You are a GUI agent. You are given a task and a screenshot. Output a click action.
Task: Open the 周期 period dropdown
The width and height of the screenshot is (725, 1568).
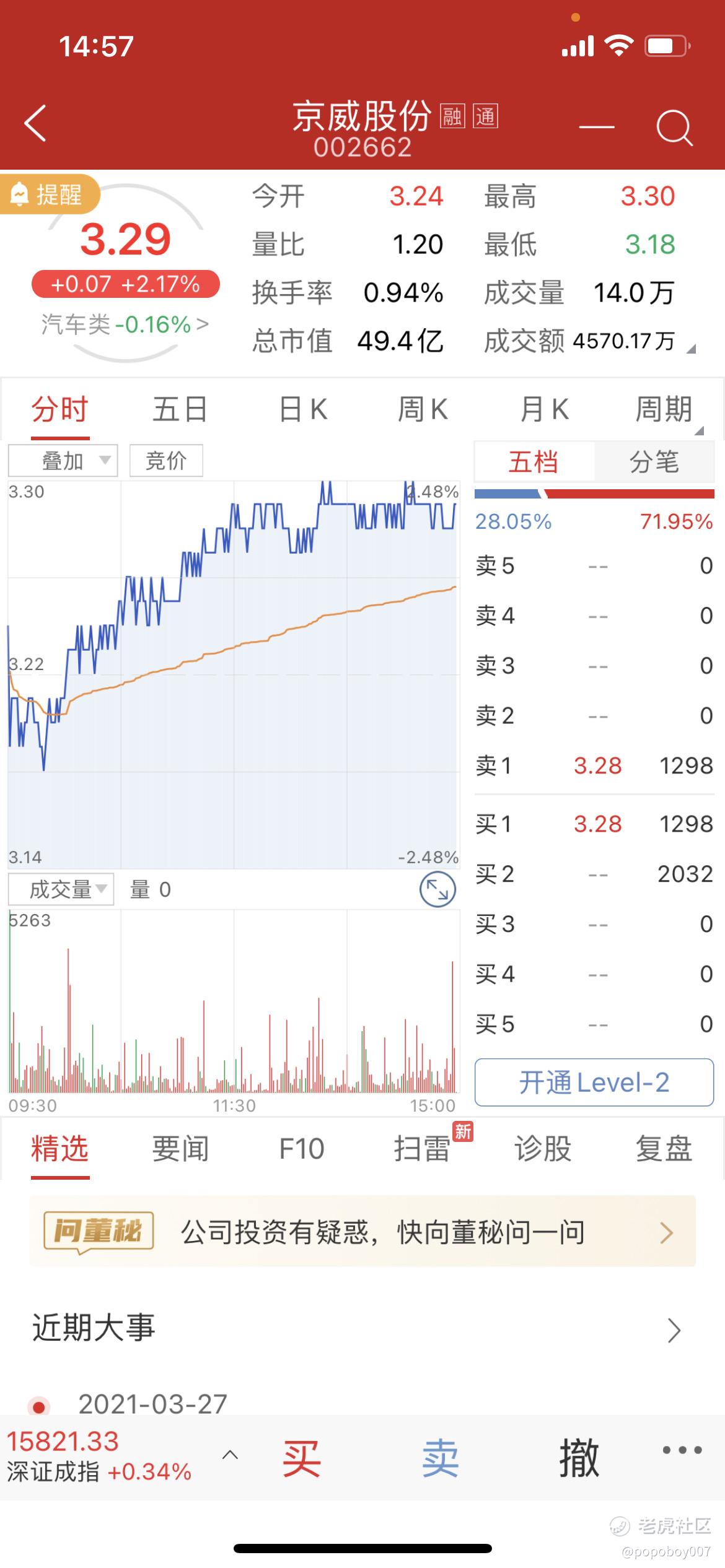(664, 410)
